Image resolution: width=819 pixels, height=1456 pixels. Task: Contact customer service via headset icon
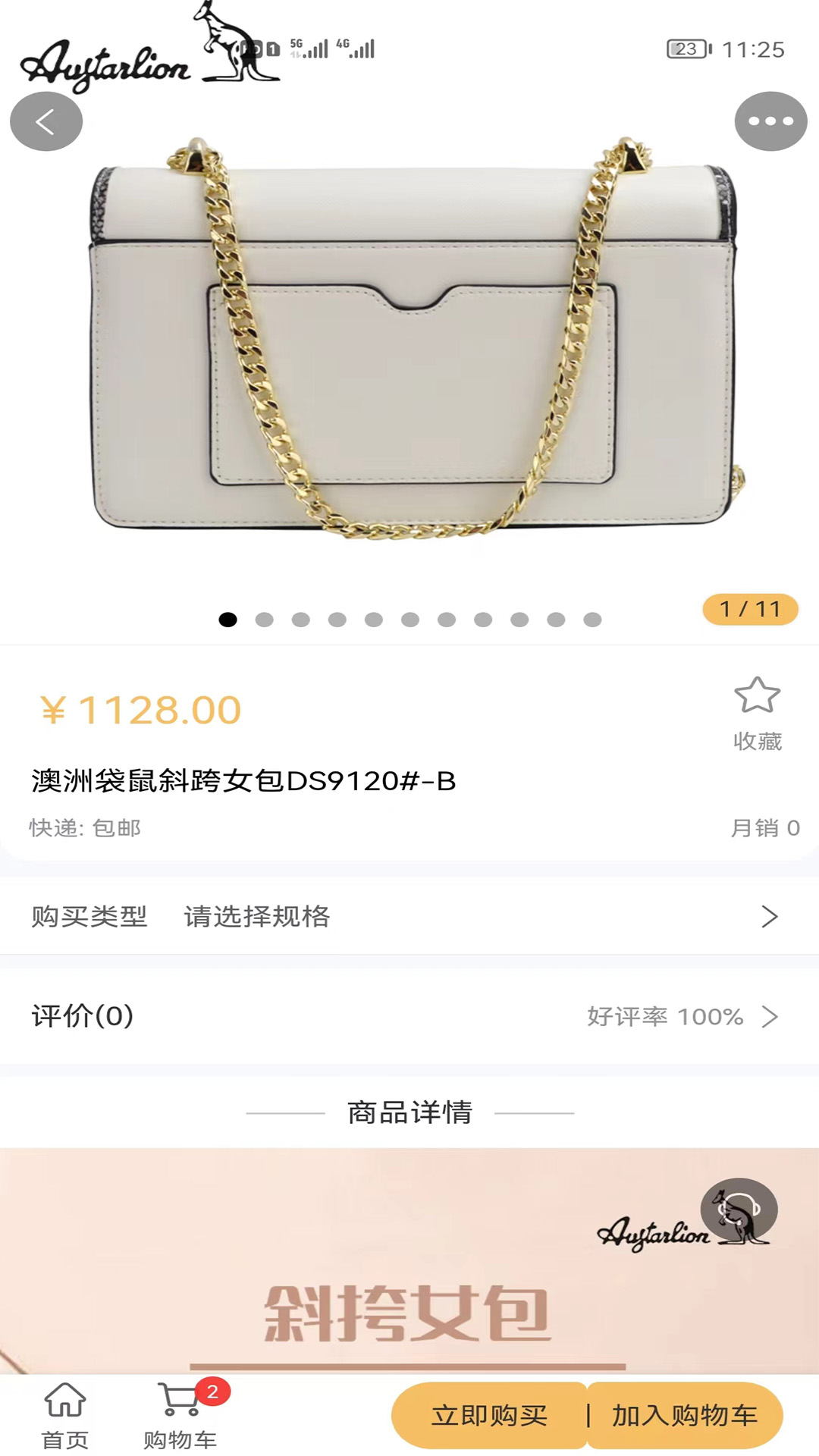[x=739, y=1210]
